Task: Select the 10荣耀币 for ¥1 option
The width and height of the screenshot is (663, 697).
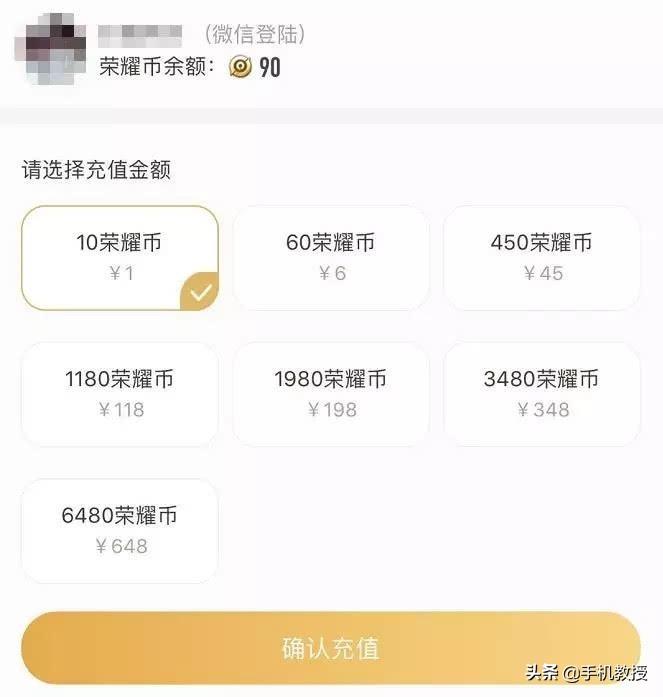Action: pyautogui.click(x=119, y=258)
